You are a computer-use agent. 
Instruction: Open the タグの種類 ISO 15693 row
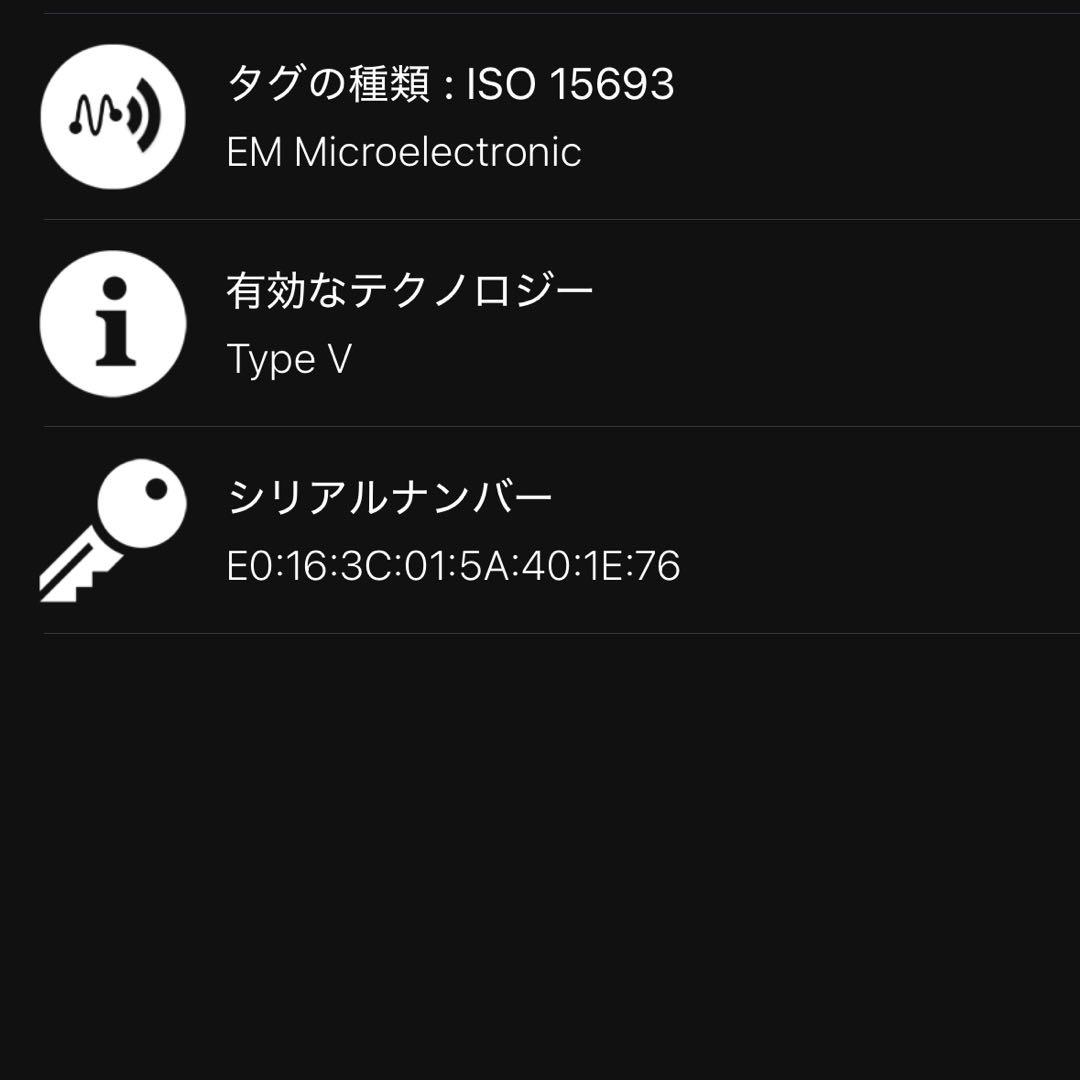coord(450,116)
